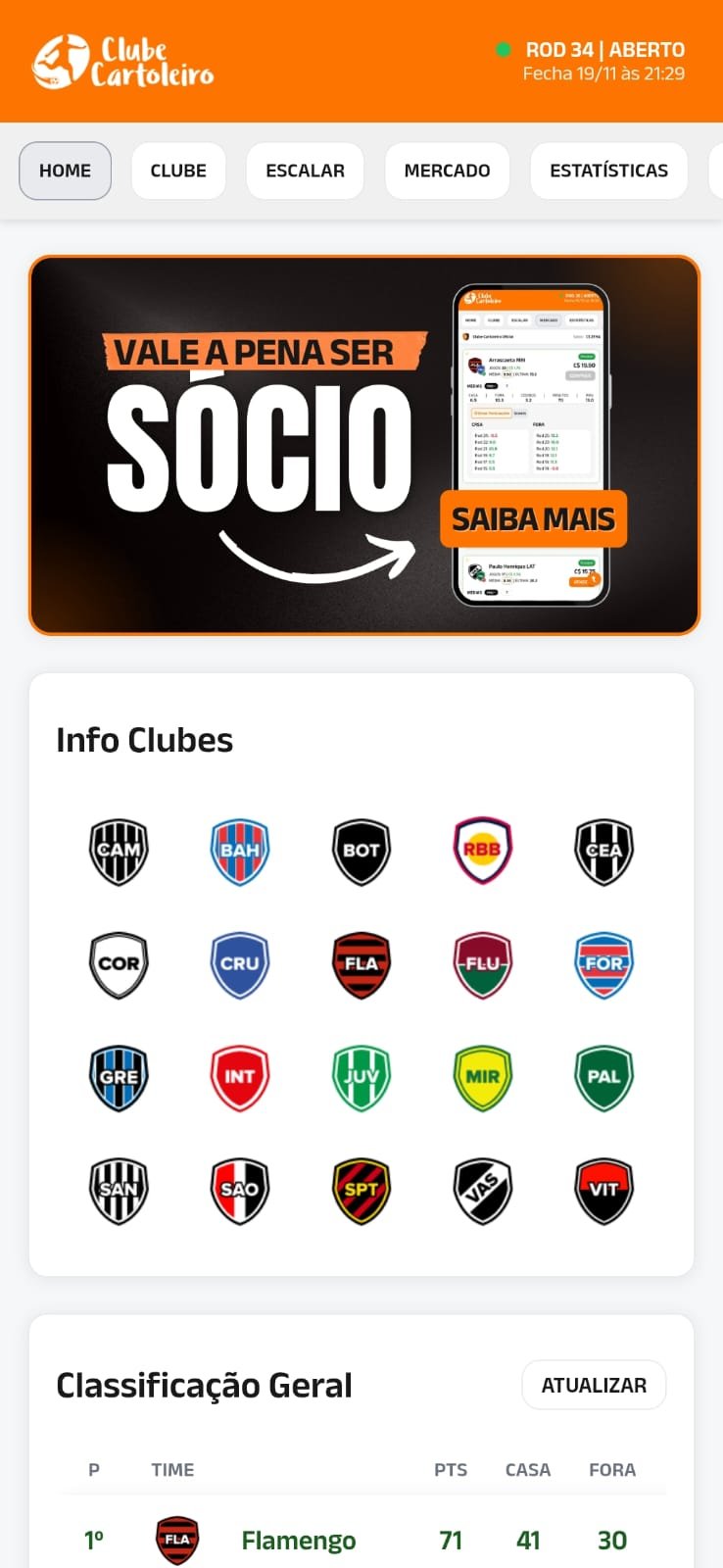Select the HOME tab
723x1568 pixels.
(x=65, y=171)
